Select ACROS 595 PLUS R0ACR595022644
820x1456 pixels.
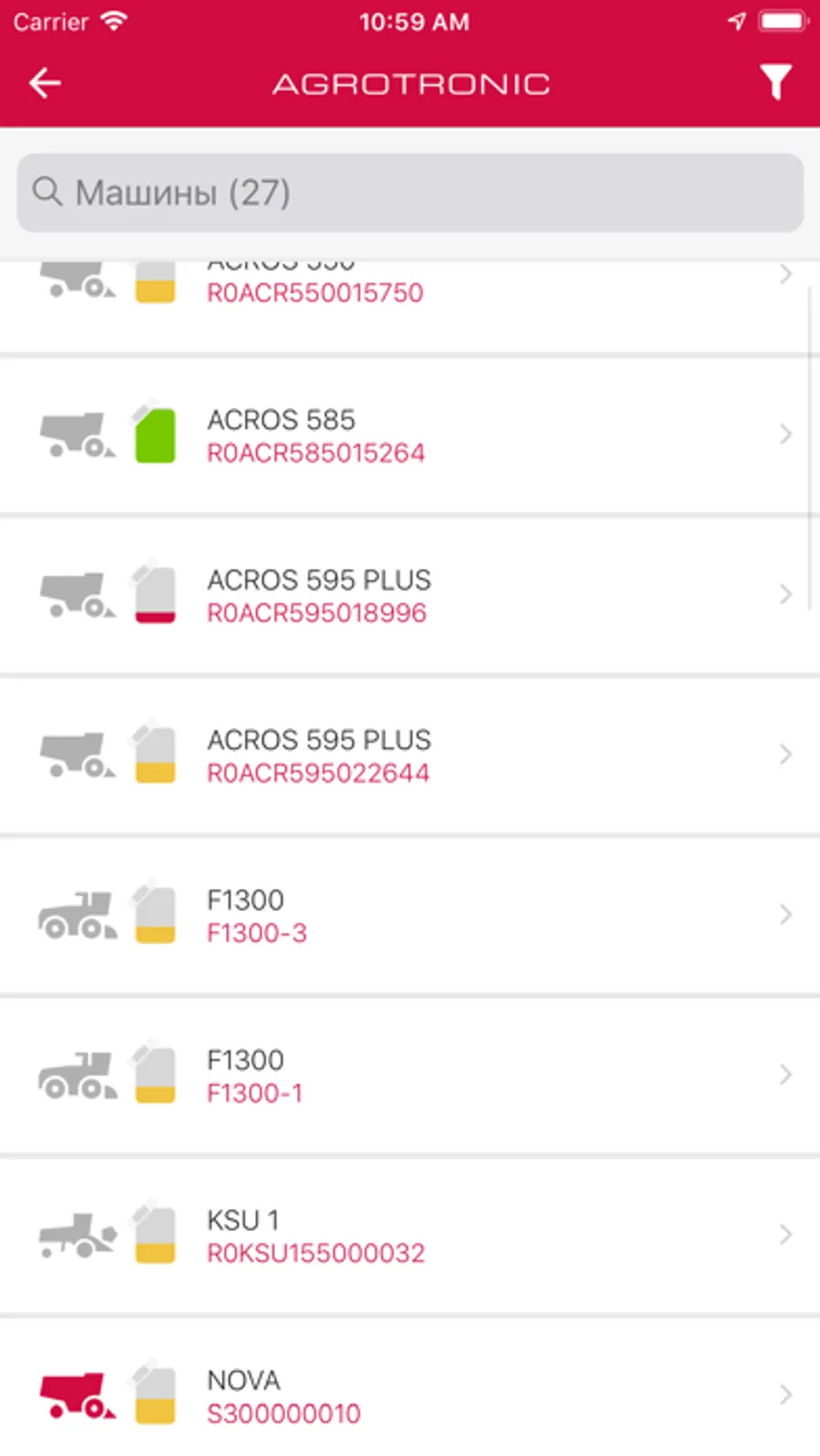(x=410, y=755)
